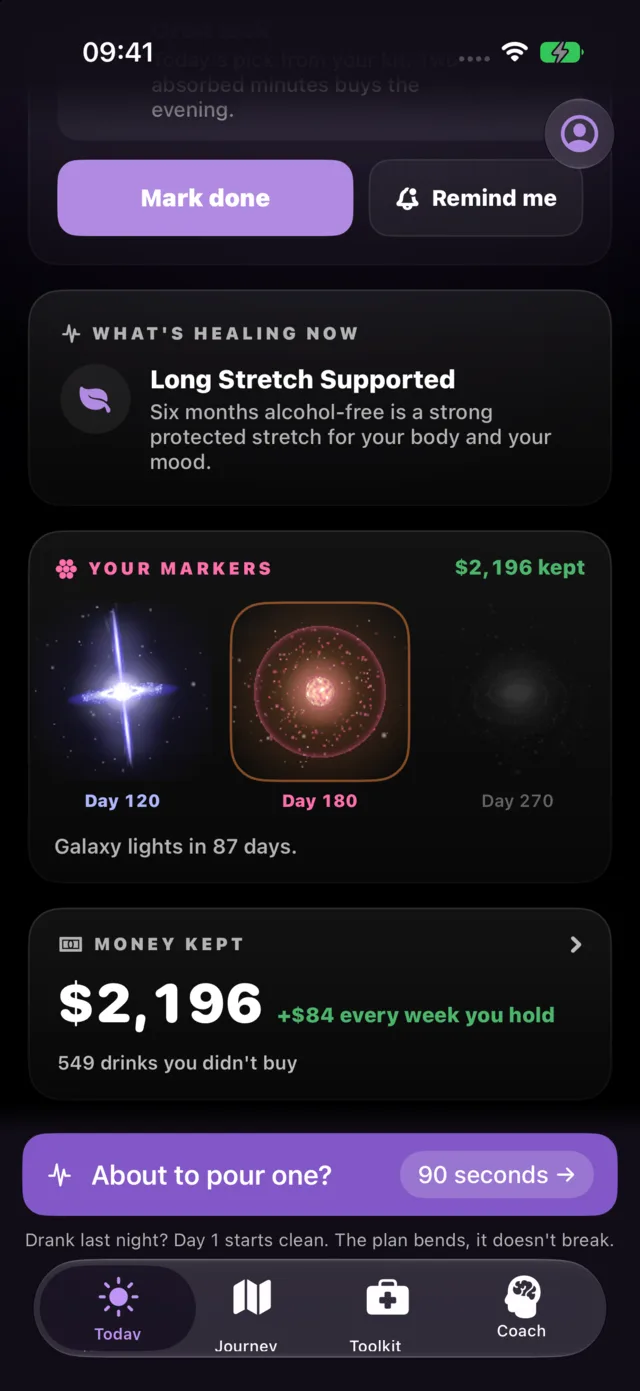Switch to the Today tab

click(x=118, y=1309)
